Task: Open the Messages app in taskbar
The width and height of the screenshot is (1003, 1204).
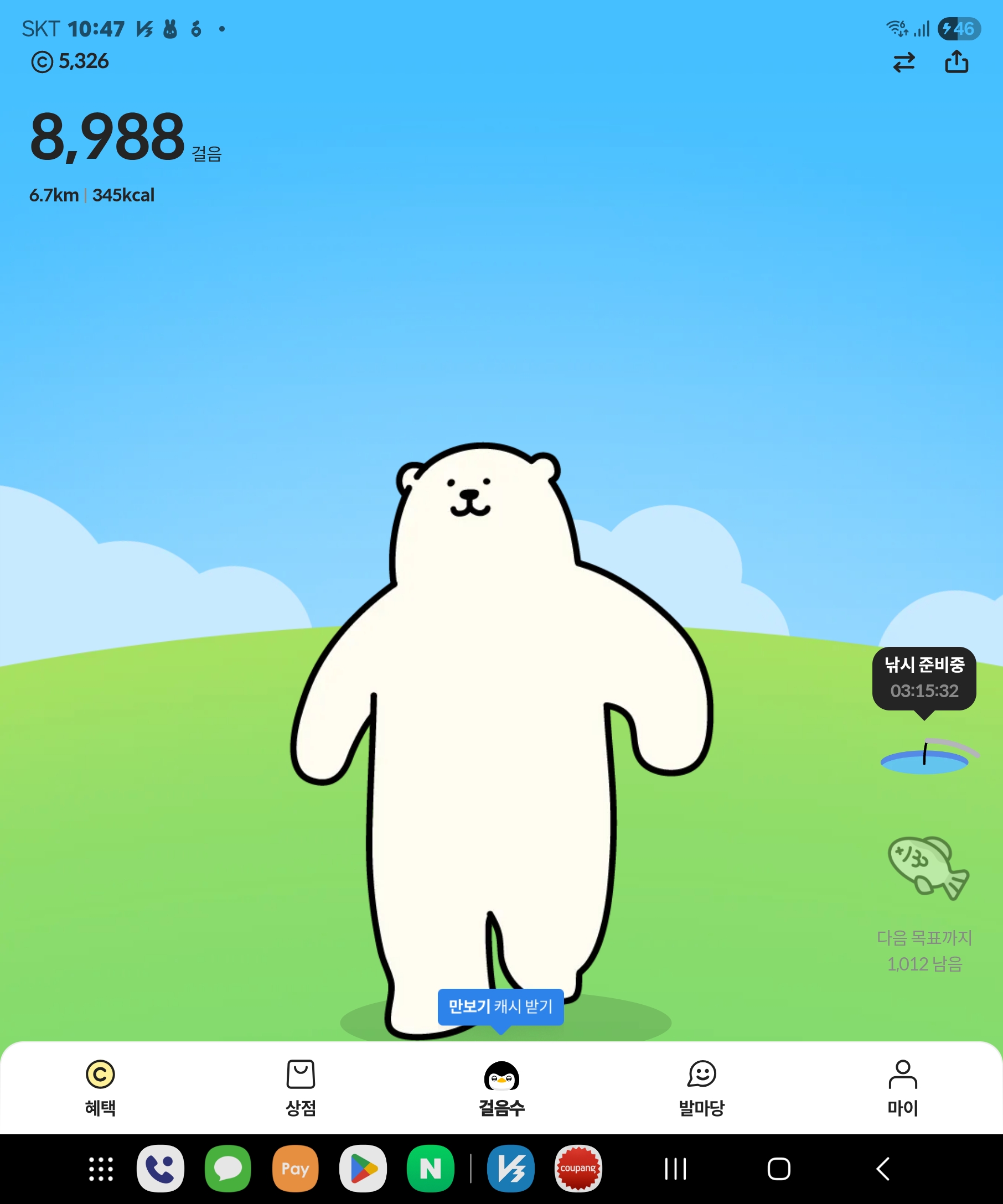Action: coord(228,1169)
